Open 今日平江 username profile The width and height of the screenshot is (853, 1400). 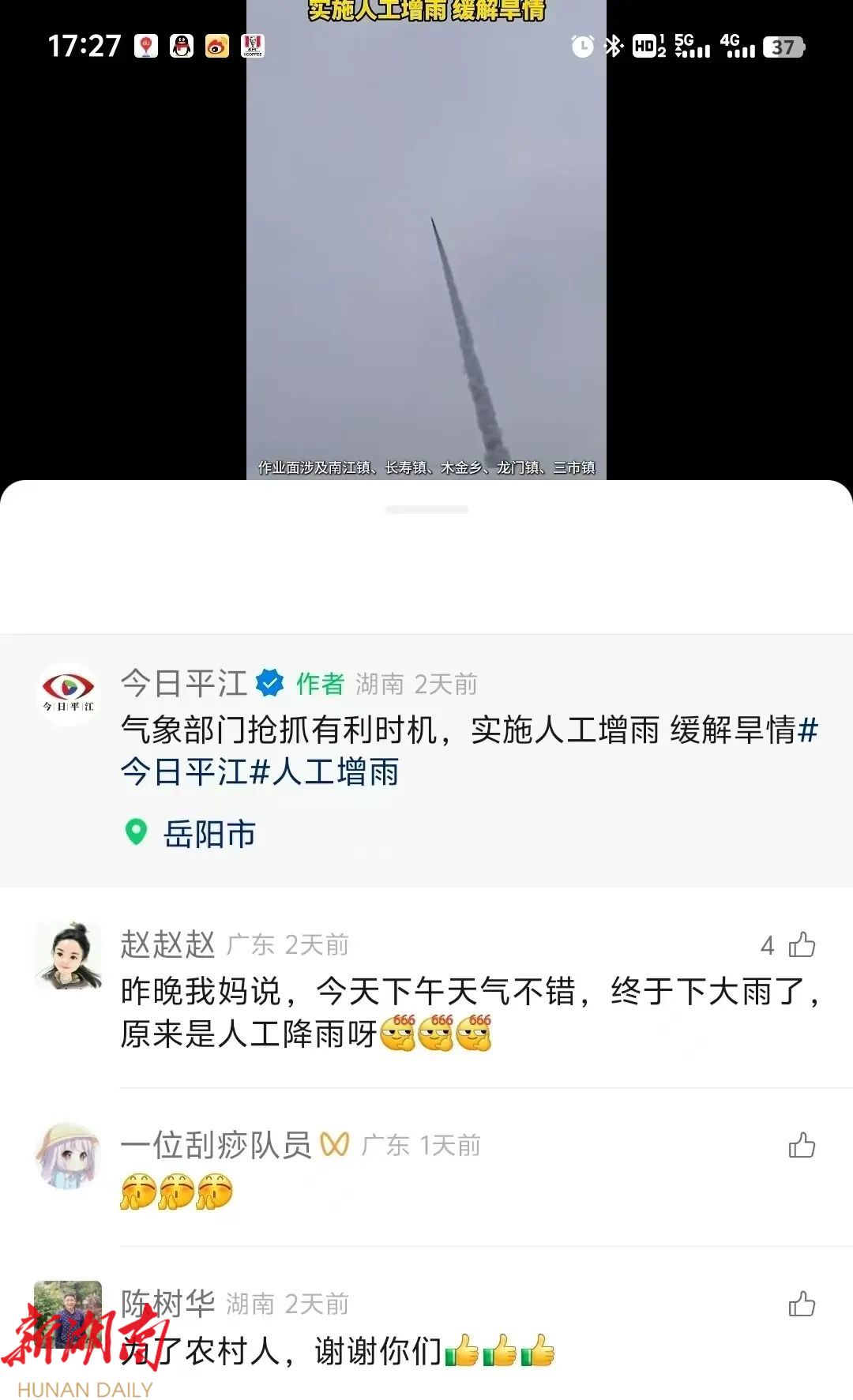(183, 684)
